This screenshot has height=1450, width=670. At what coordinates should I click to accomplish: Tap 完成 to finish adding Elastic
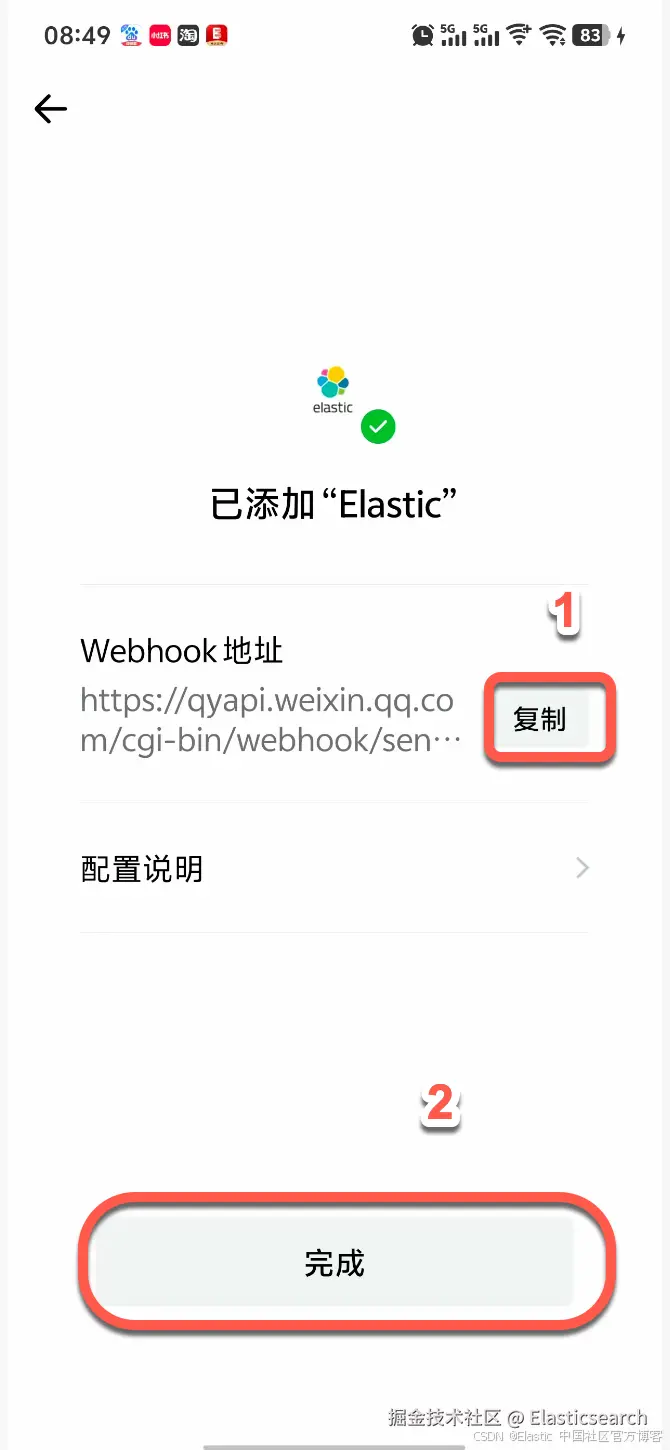[334, 1263]
